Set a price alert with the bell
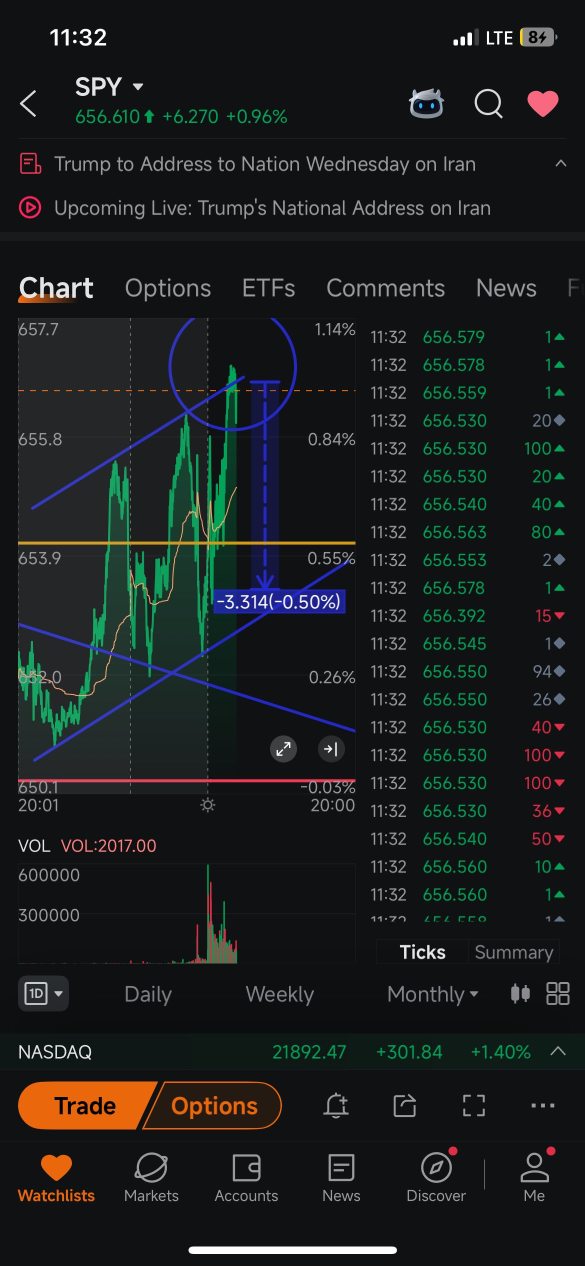 point(336,1106)
